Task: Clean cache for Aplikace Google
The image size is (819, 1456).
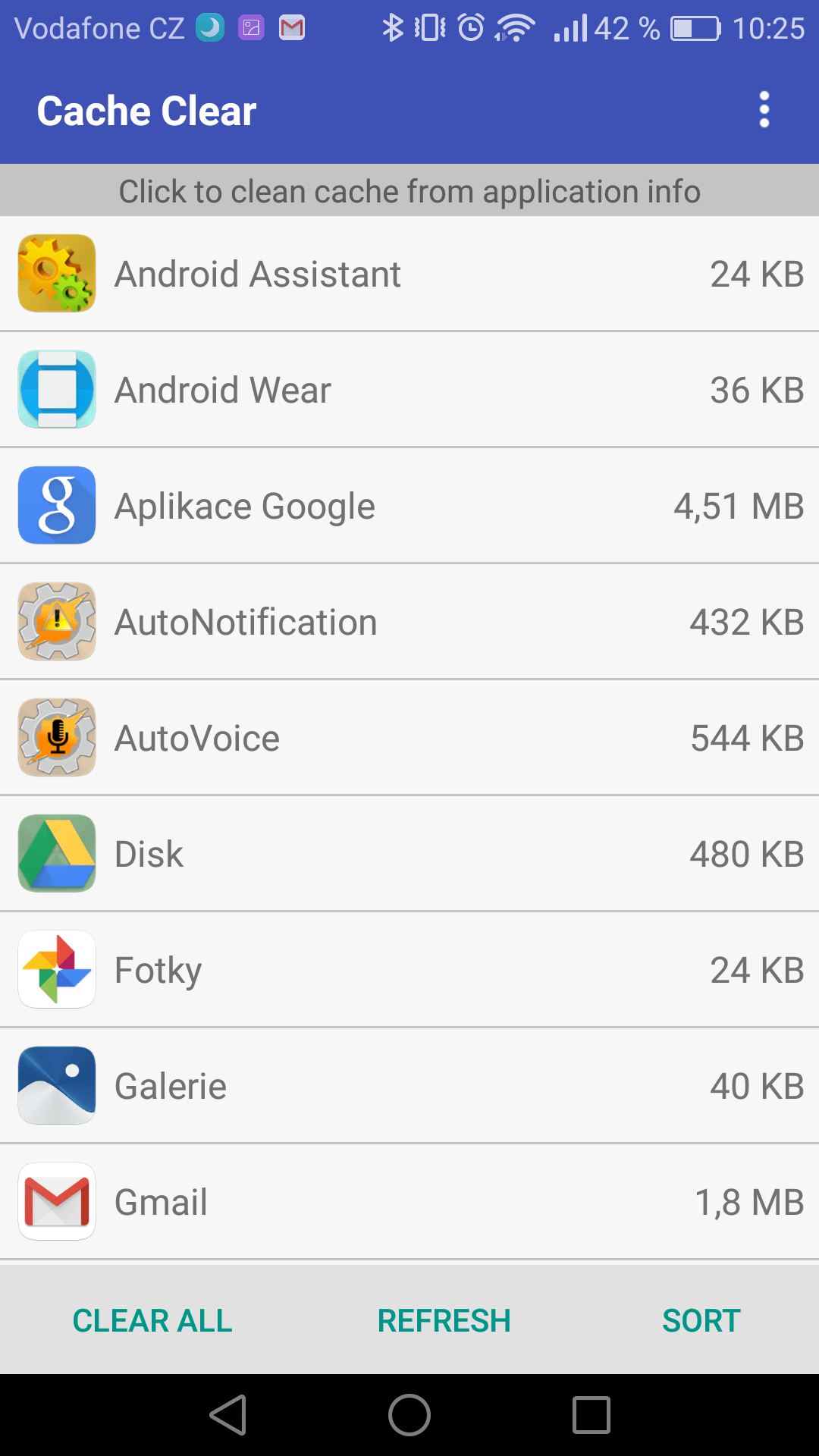Action: (x=409, y=506)
